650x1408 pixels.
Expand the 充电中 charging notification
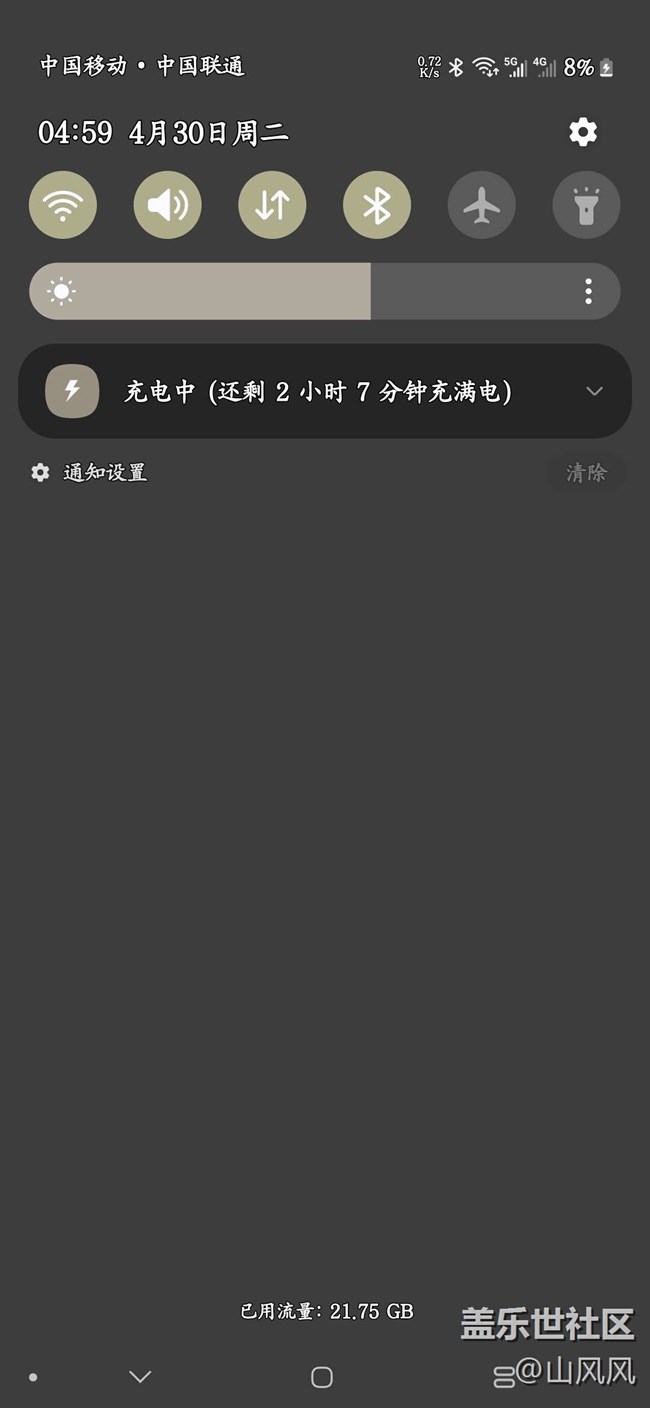(x=594, y=391)
